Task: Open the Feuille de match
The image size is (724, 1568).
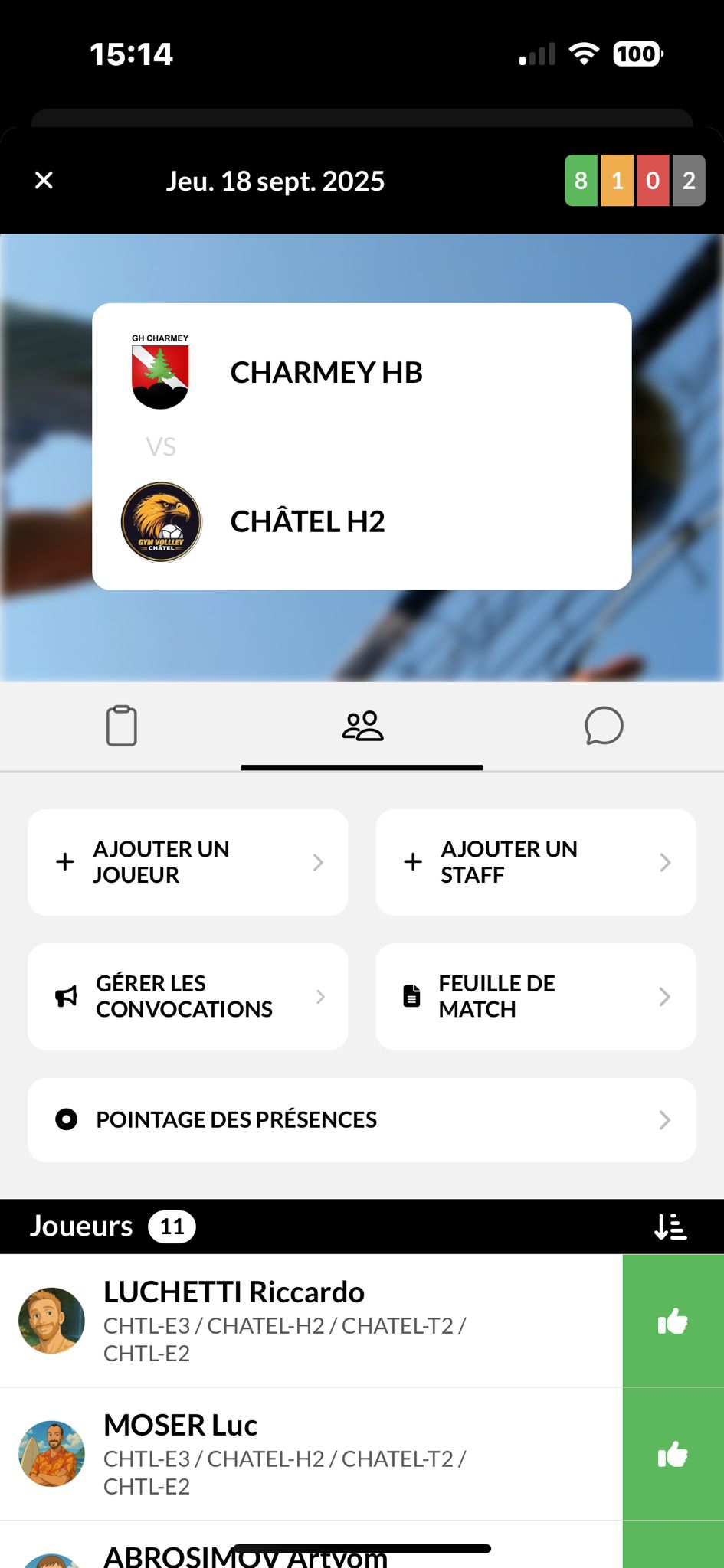Action: coord(536,996)
